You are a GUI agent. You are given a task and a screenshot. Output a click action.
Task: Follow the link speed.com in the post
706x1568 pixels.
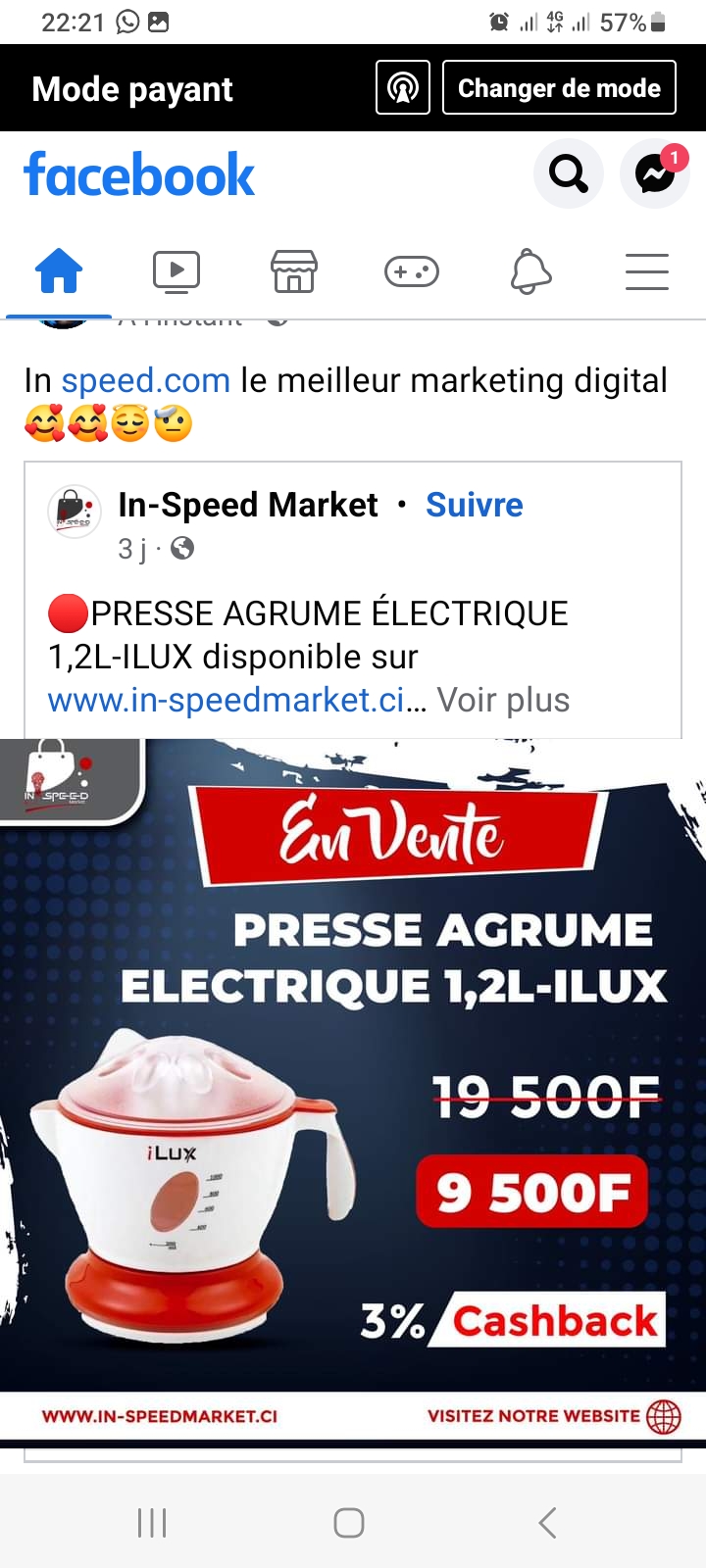coord(145,380)
